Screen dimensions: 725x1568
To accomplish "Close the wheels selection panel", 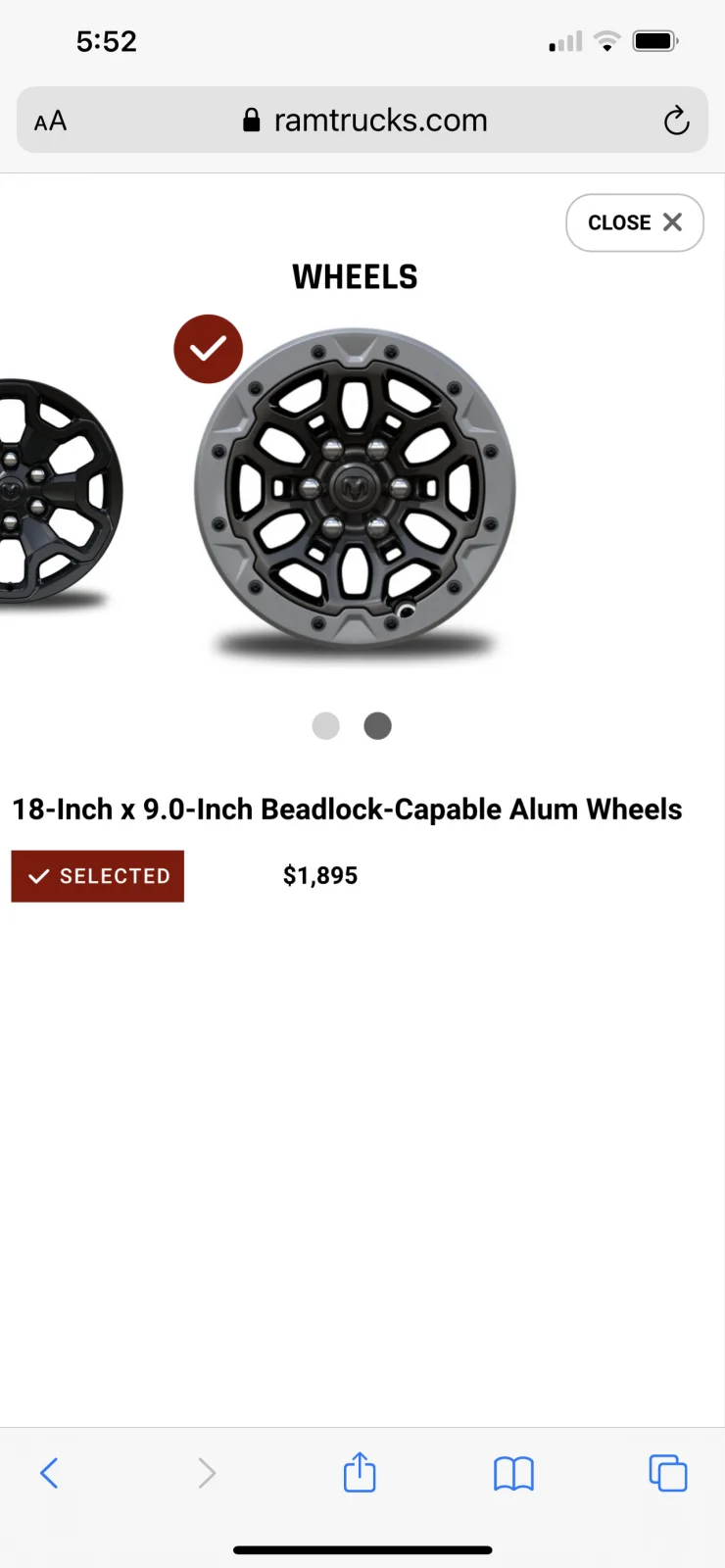I will coord(634,222).
